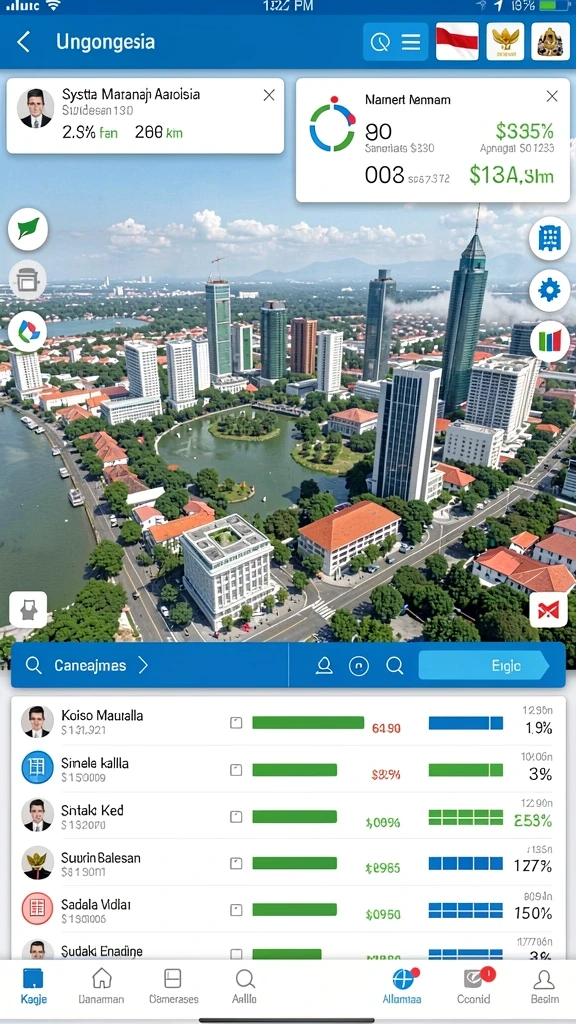The width and height of the screenshot is (576, 1024).
Task: Open the settings gear on the map
Action: click(x=549, y=289)
